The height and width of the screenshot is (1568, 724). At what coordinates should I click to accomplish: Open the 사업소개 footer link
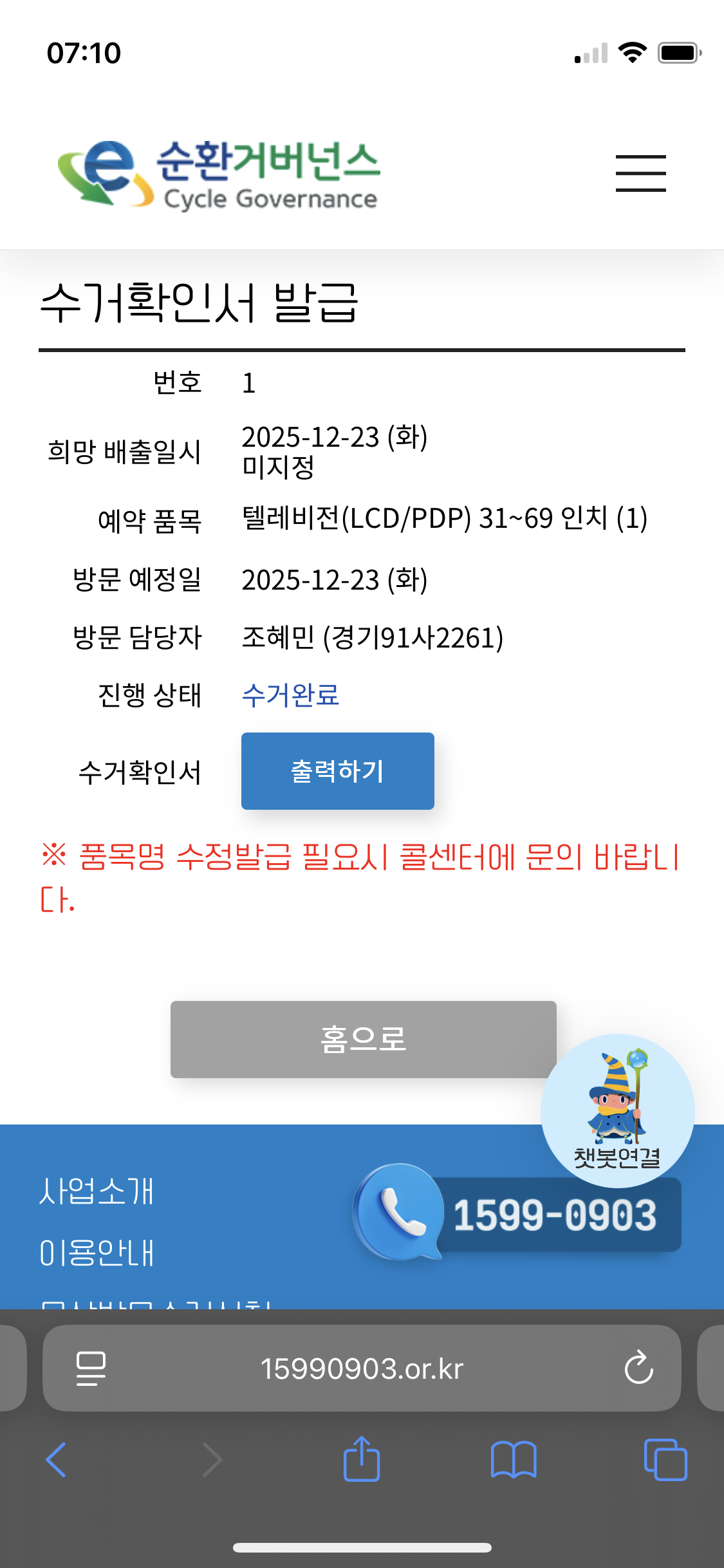97,1191
